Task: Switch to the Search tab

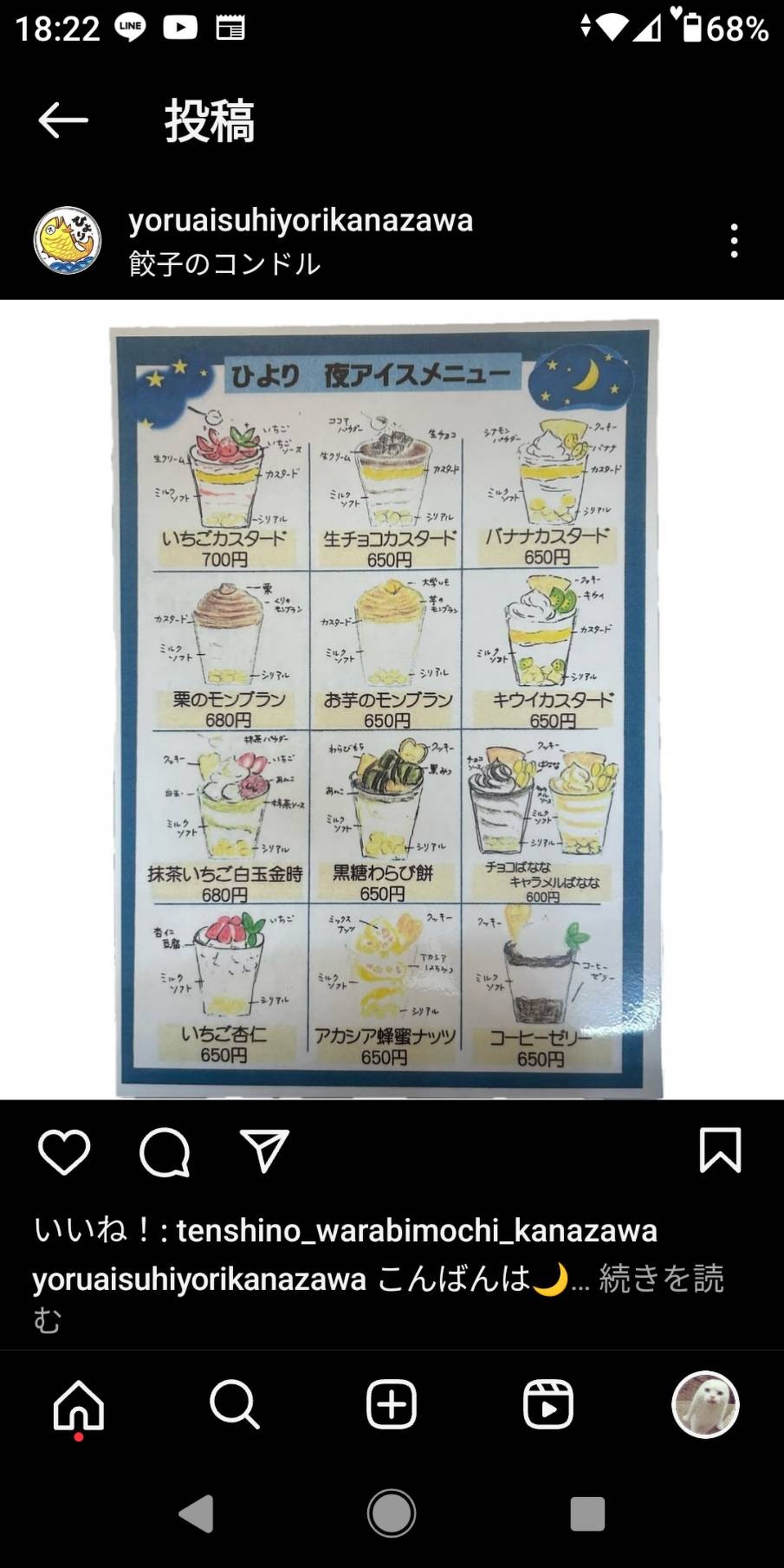Action: tap(235, 1404)
